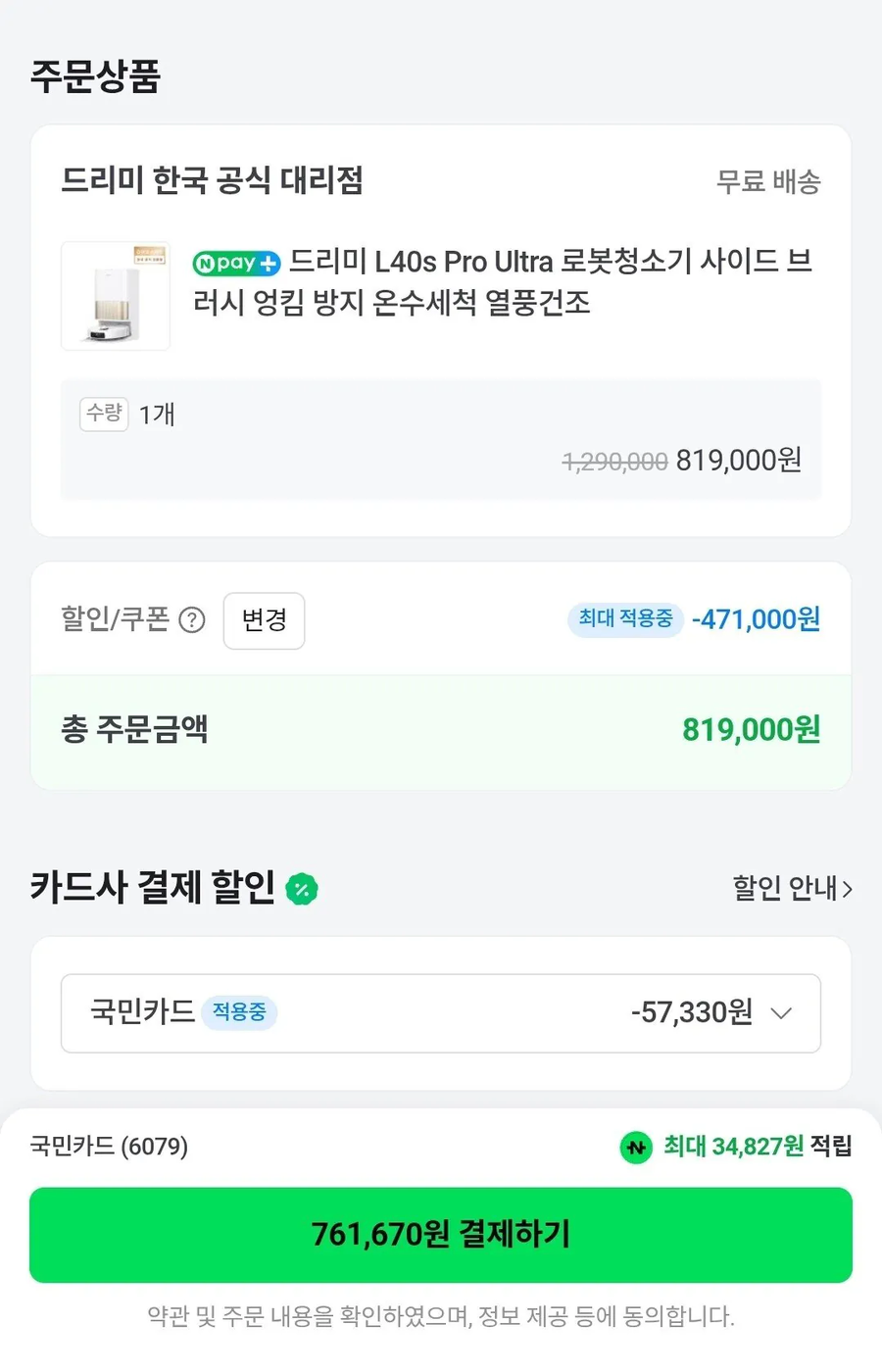This screenshot has width=882, height=1372.
Task: Tap the 761,670원 결제하기 payment button
Action: 441,1235
